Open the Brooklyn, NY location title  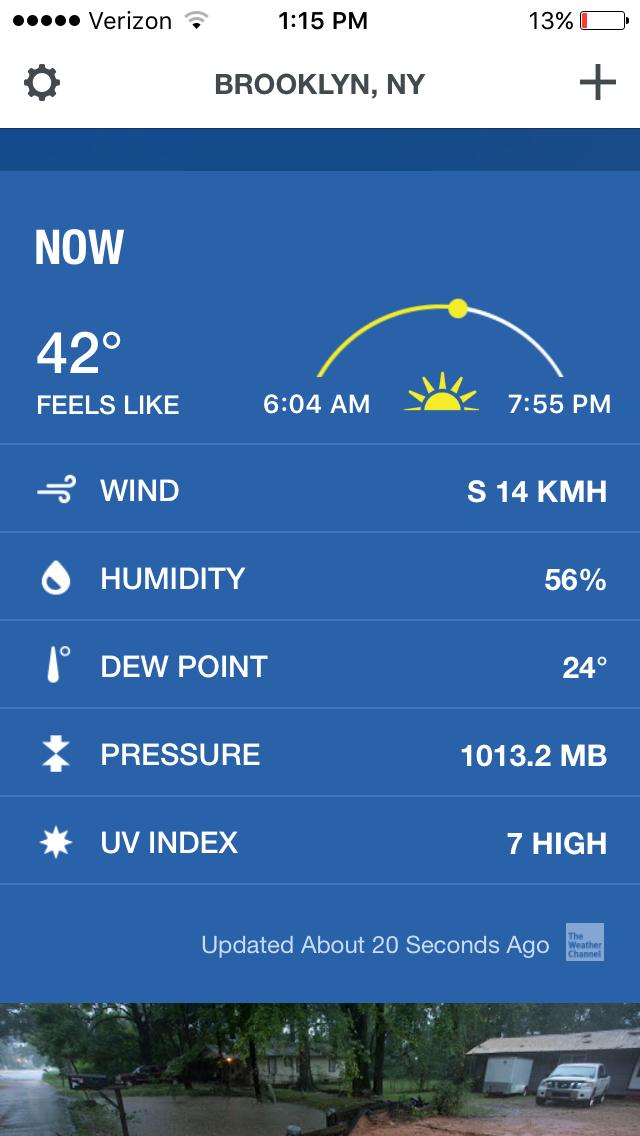pyautogui.click(x=320, y=85)
